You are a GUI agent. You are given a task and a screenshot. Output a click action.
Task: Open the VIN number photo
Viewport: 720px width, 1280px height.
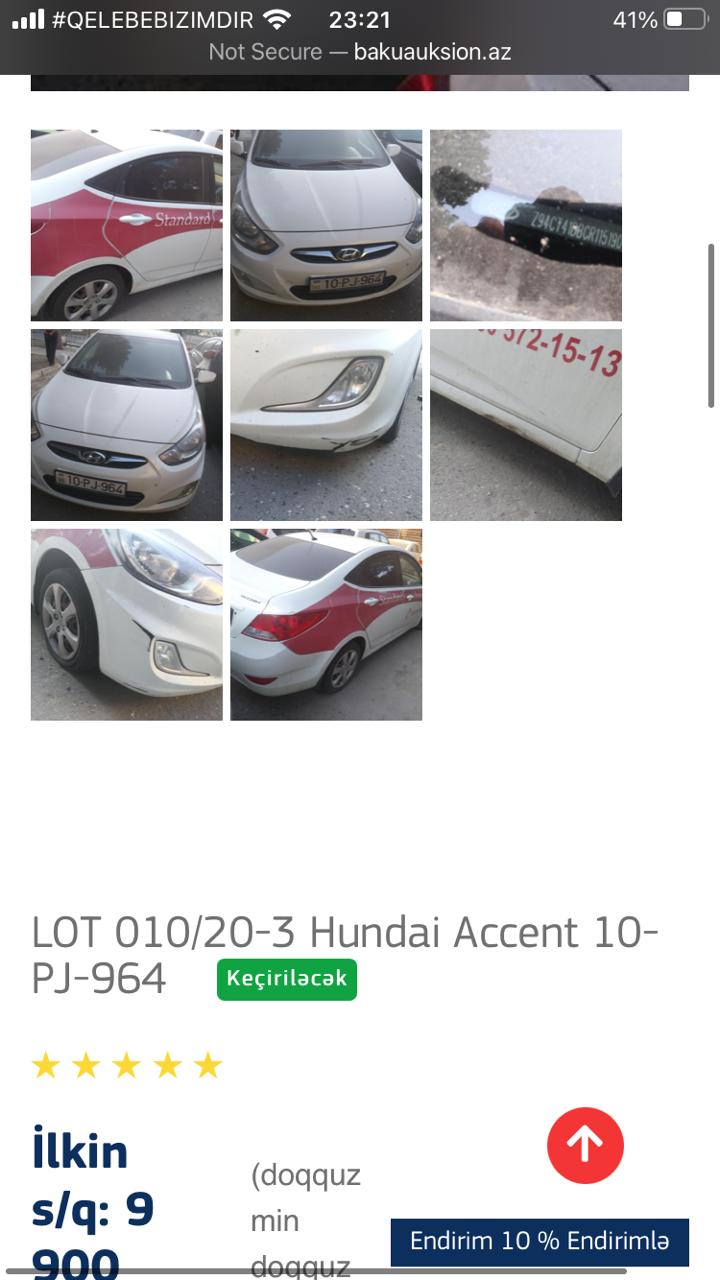(526, 225)
